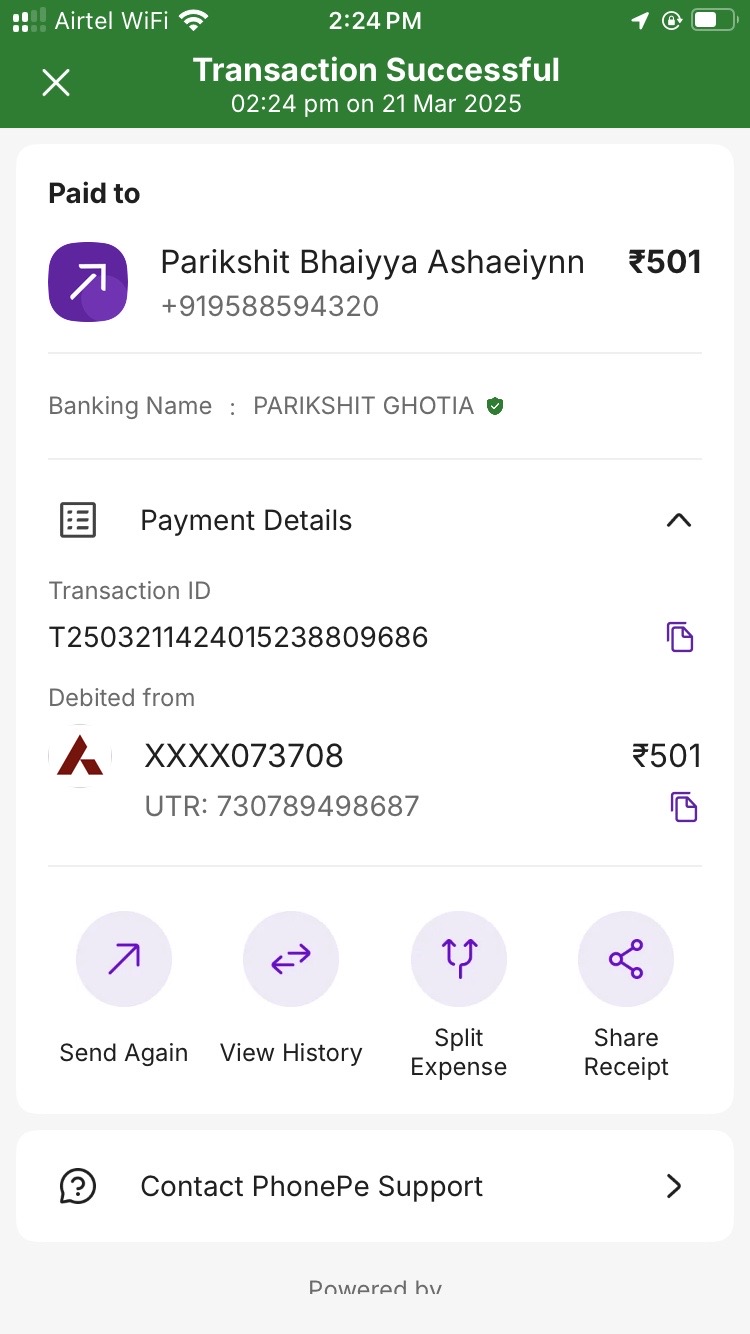Open Contact PhonePe Support
This screenshot has width=750, height=1334.
coord(375,1186)
